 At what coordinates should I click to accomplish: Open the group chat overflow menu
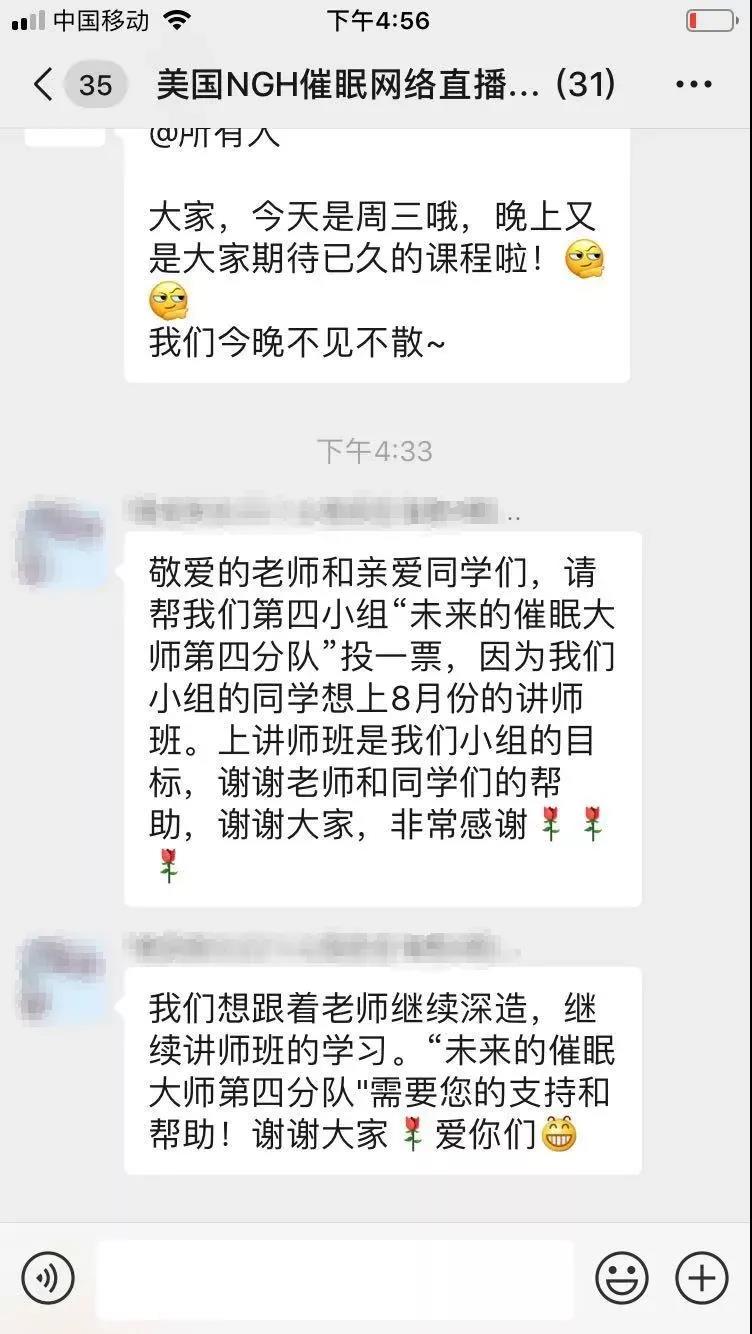[x=693, y=85]
